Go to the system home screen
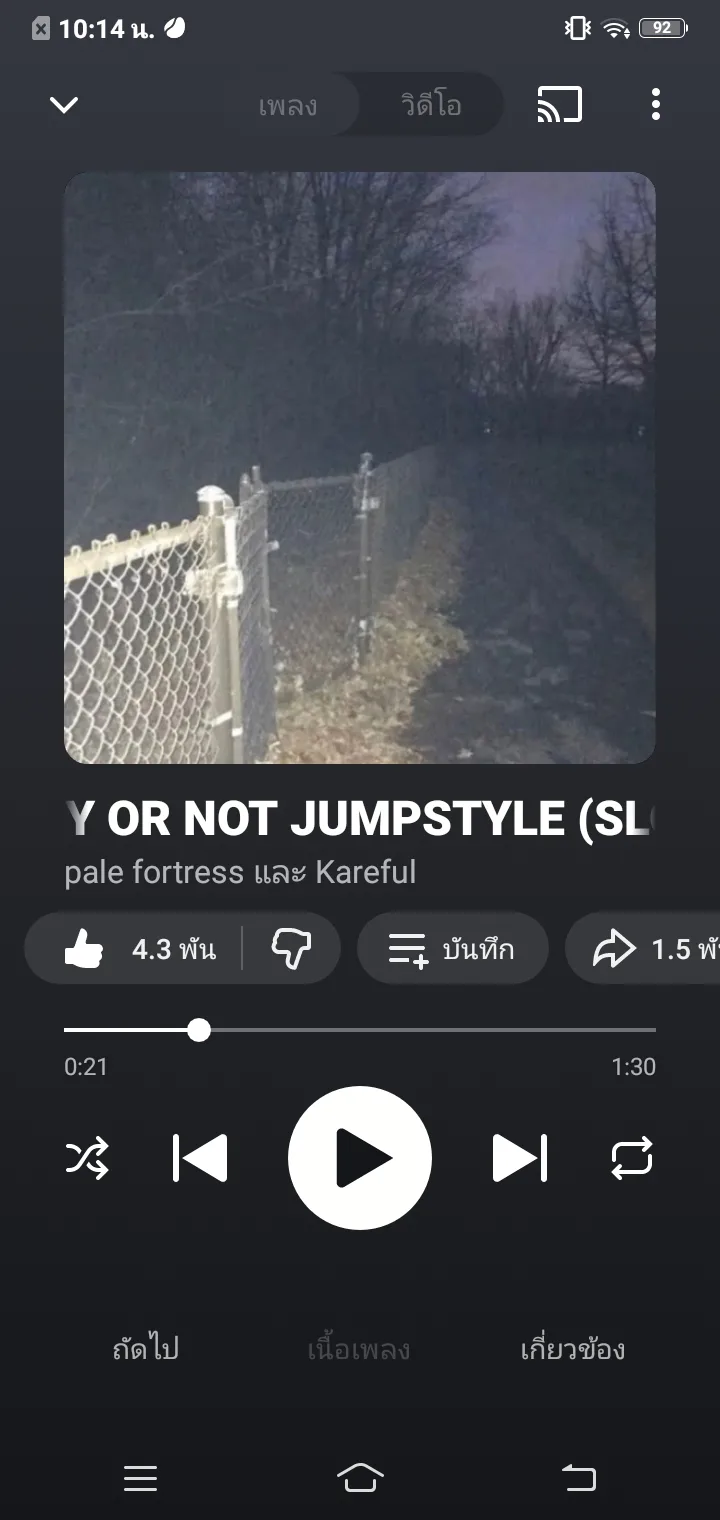The image size is (720, 1520). click(360, 1477)
